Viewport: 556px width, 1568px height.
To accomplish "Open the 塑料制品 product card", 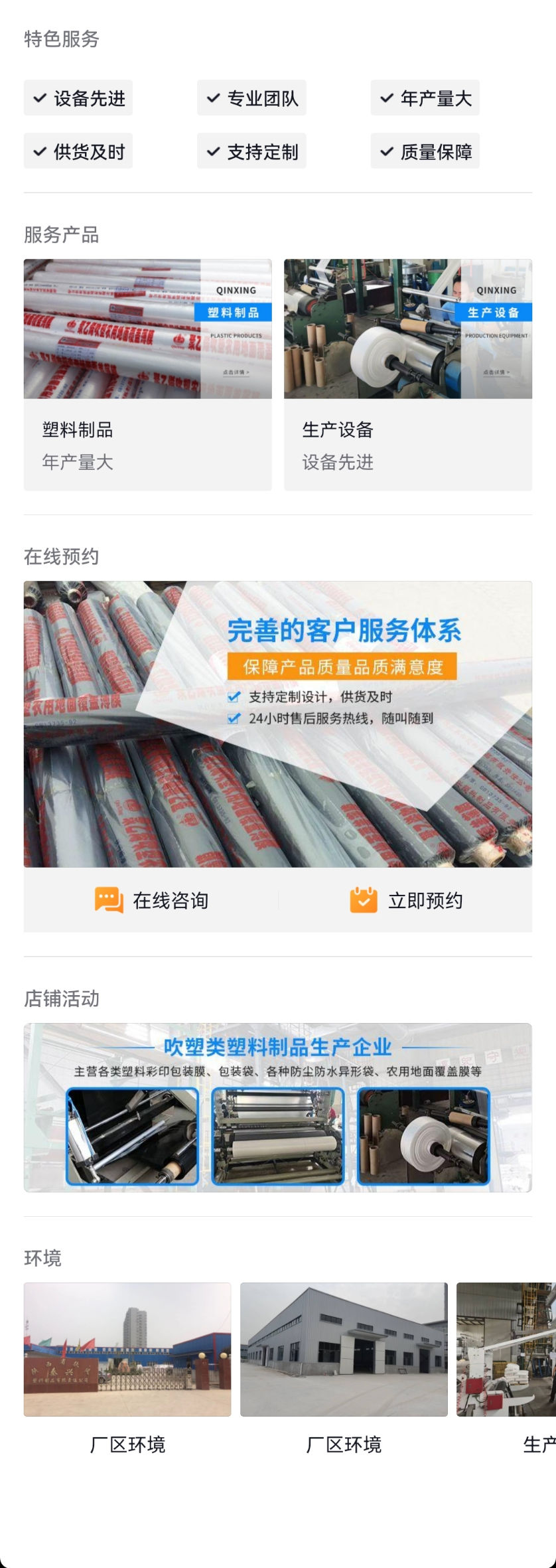I will click(147, 374).
